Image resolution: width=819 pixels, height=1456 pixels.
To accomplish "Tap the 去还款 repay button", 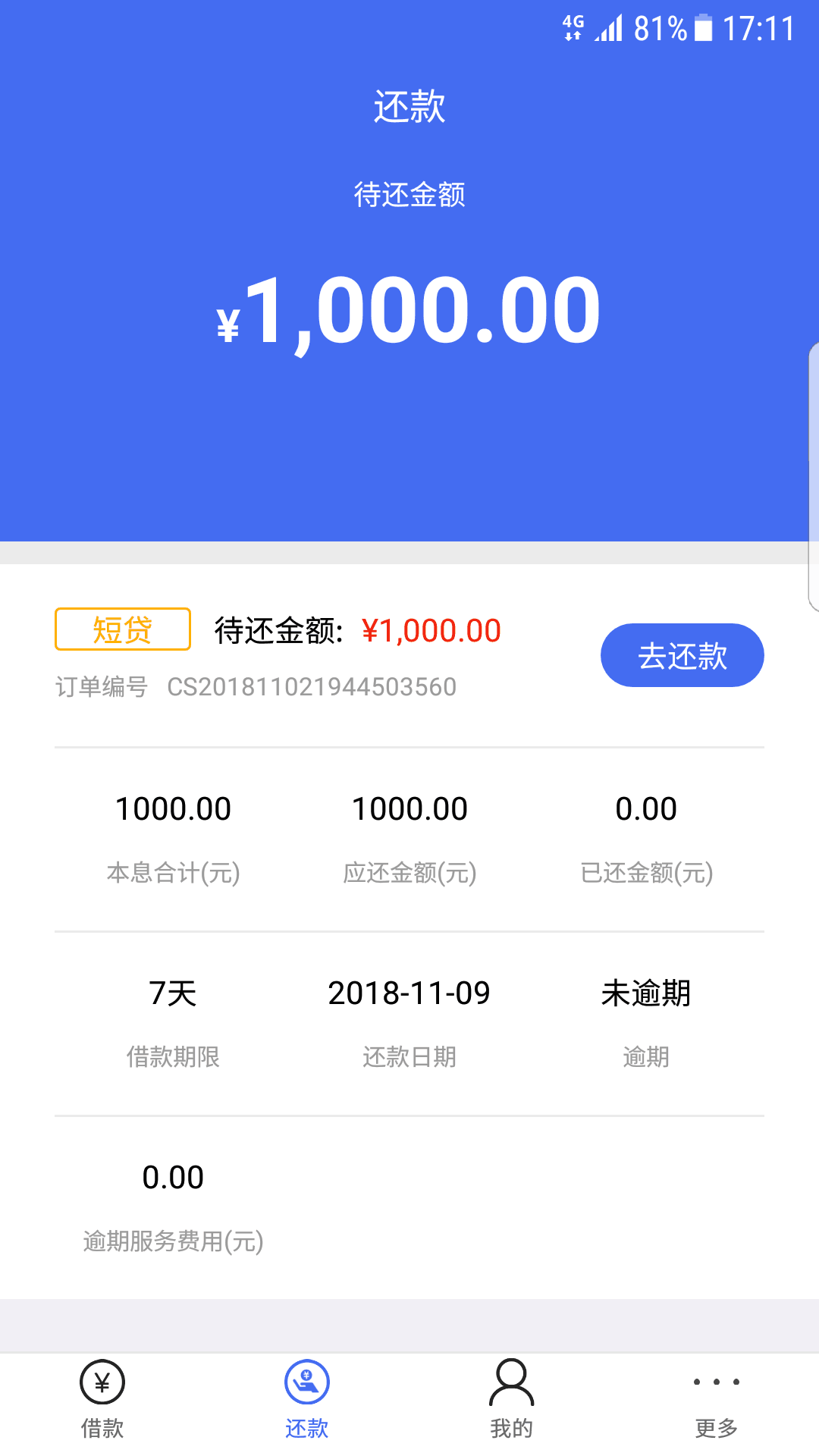I will 682,655.
